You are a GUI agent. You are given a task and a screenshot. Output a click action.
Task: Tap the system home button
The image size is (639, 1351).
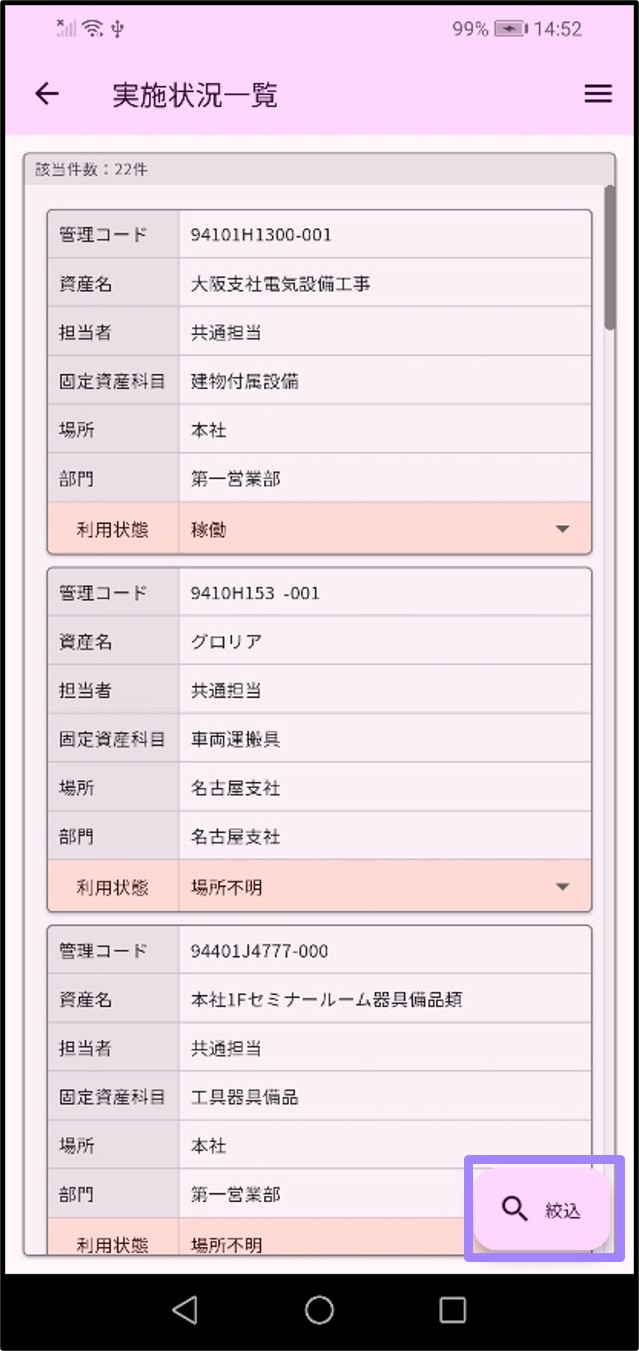(319, 1309)
